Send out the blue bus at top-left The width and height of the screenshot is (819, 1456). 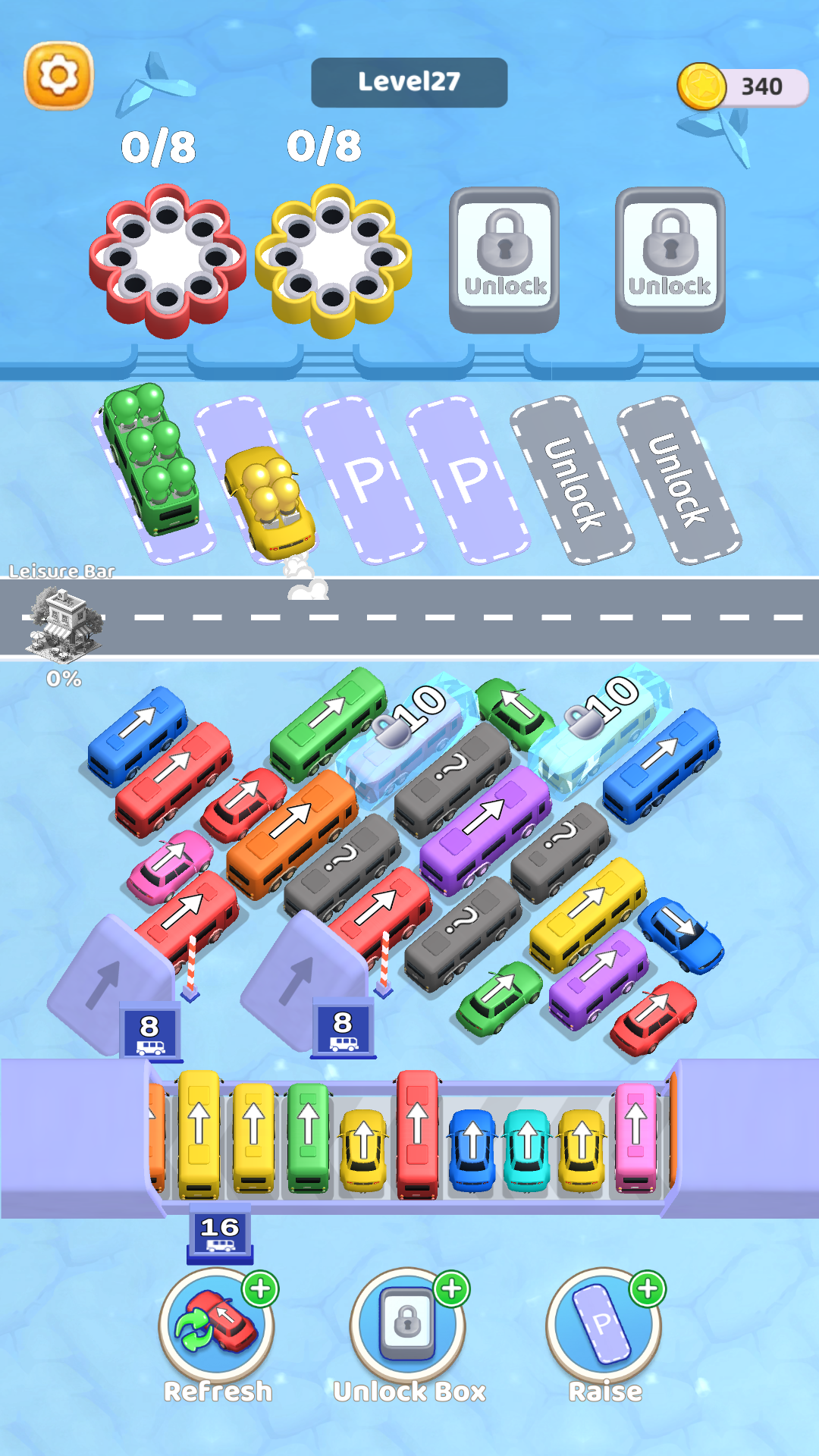coord(137,736)
